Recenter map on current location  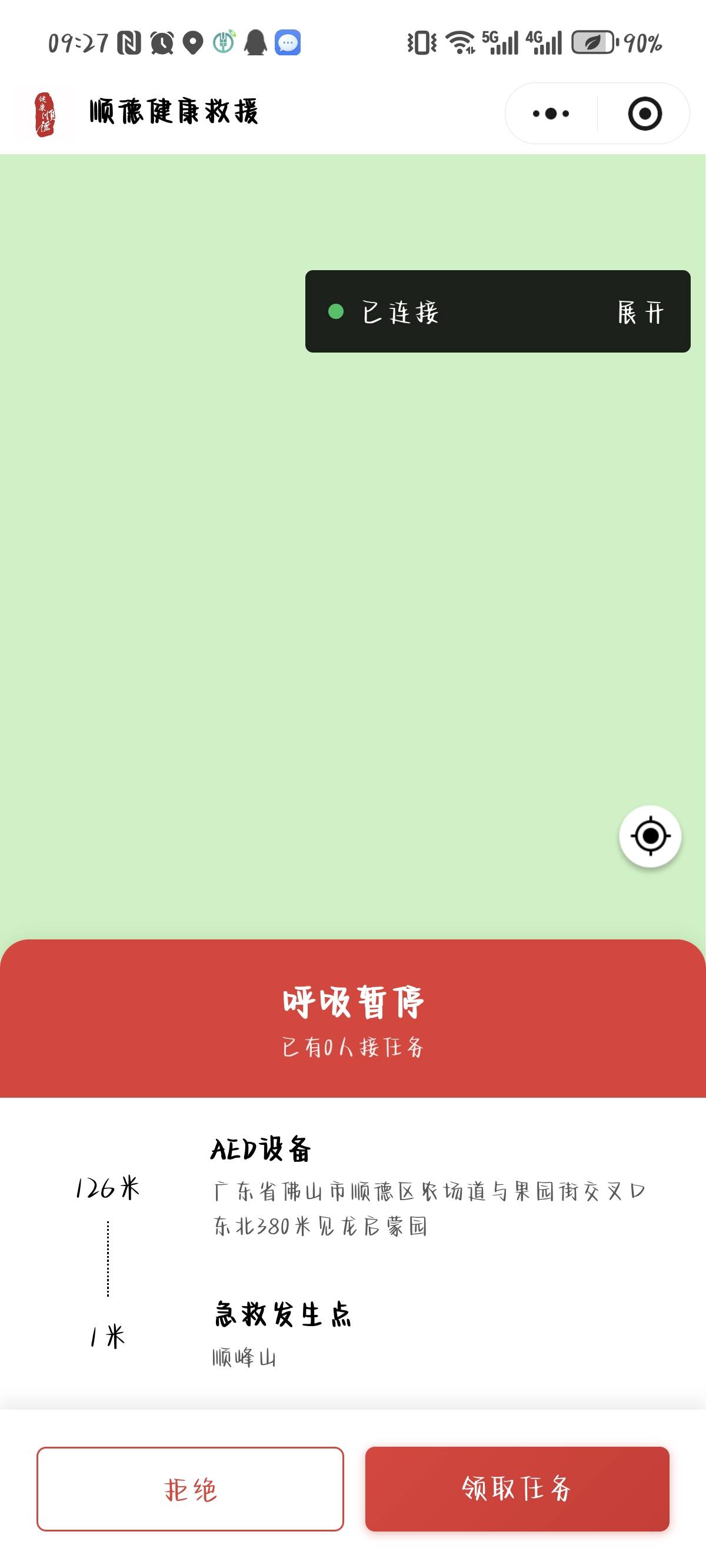point(650,836)
